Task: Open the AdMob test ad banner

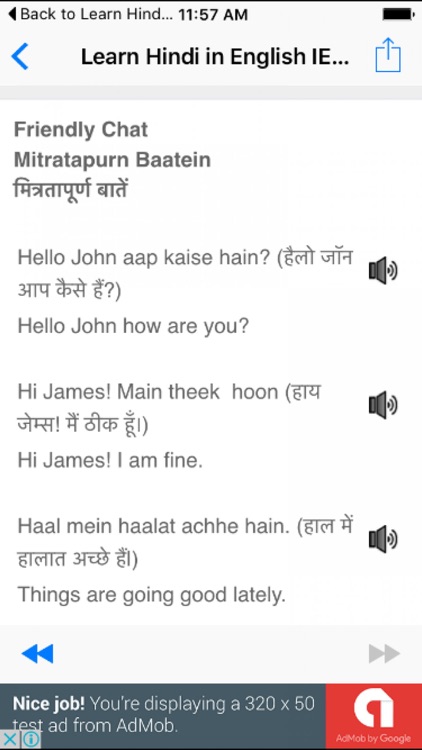Action: 211,716
